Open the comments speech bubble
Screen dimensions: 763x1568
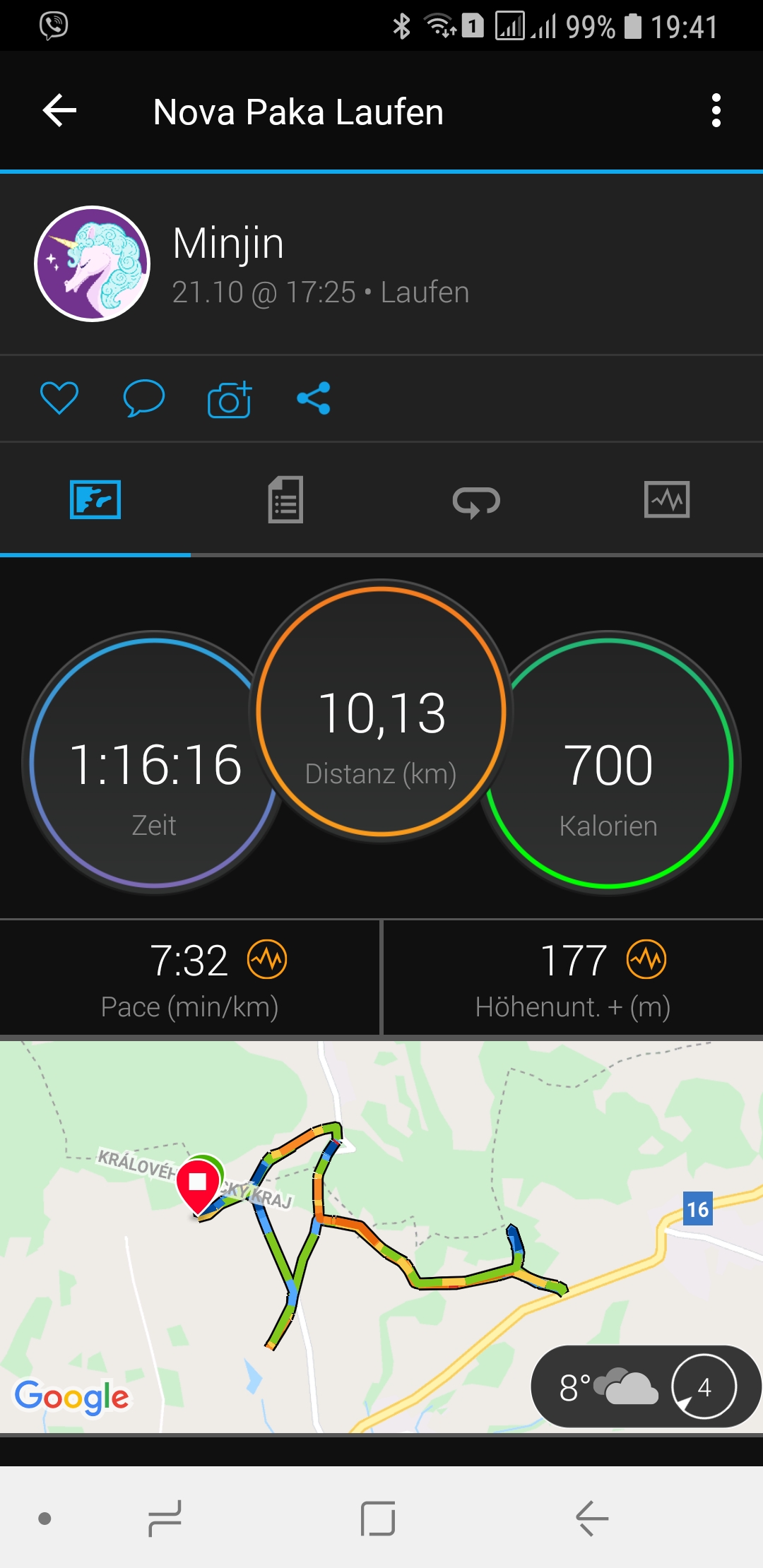coord(144,398)
